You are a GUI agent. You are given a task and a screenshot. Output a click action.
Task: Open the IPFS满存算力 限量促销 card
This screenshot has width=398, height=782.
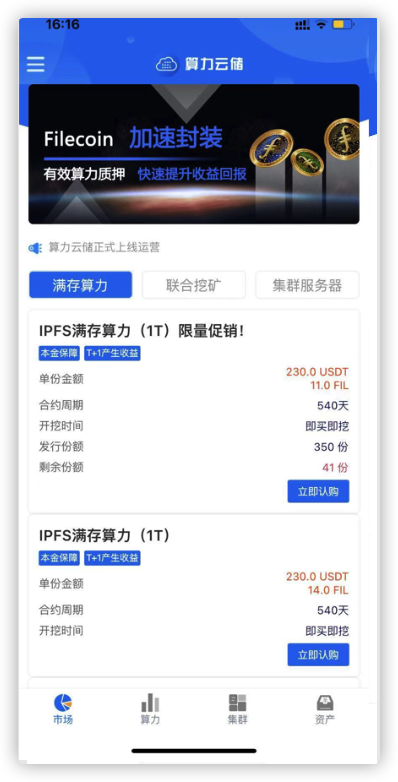pos(194,411)
